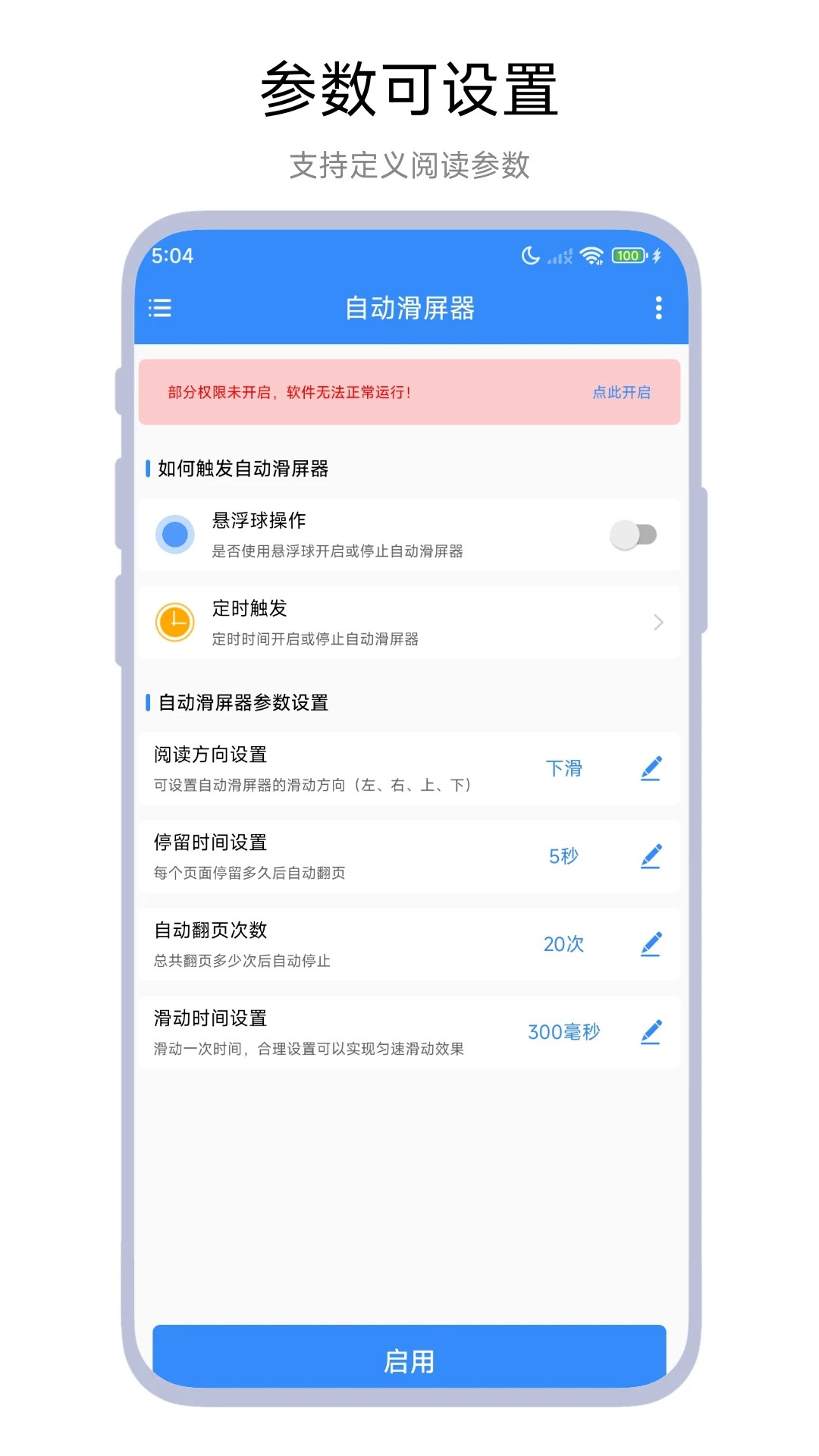Viewport: 819px width, 1456px height.
Task: Open the 自动滑屏器 title bar
Action: pyautogui.click(x=409, y=308)
